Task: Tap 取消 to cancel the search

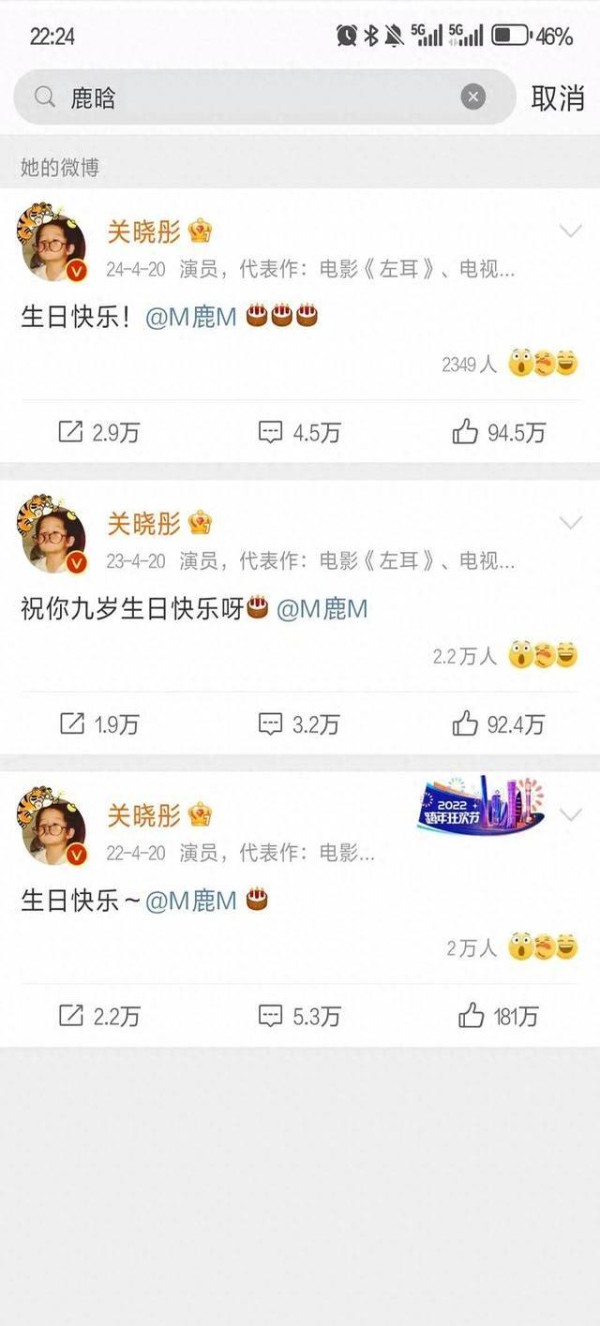Action: coord(557,98)
